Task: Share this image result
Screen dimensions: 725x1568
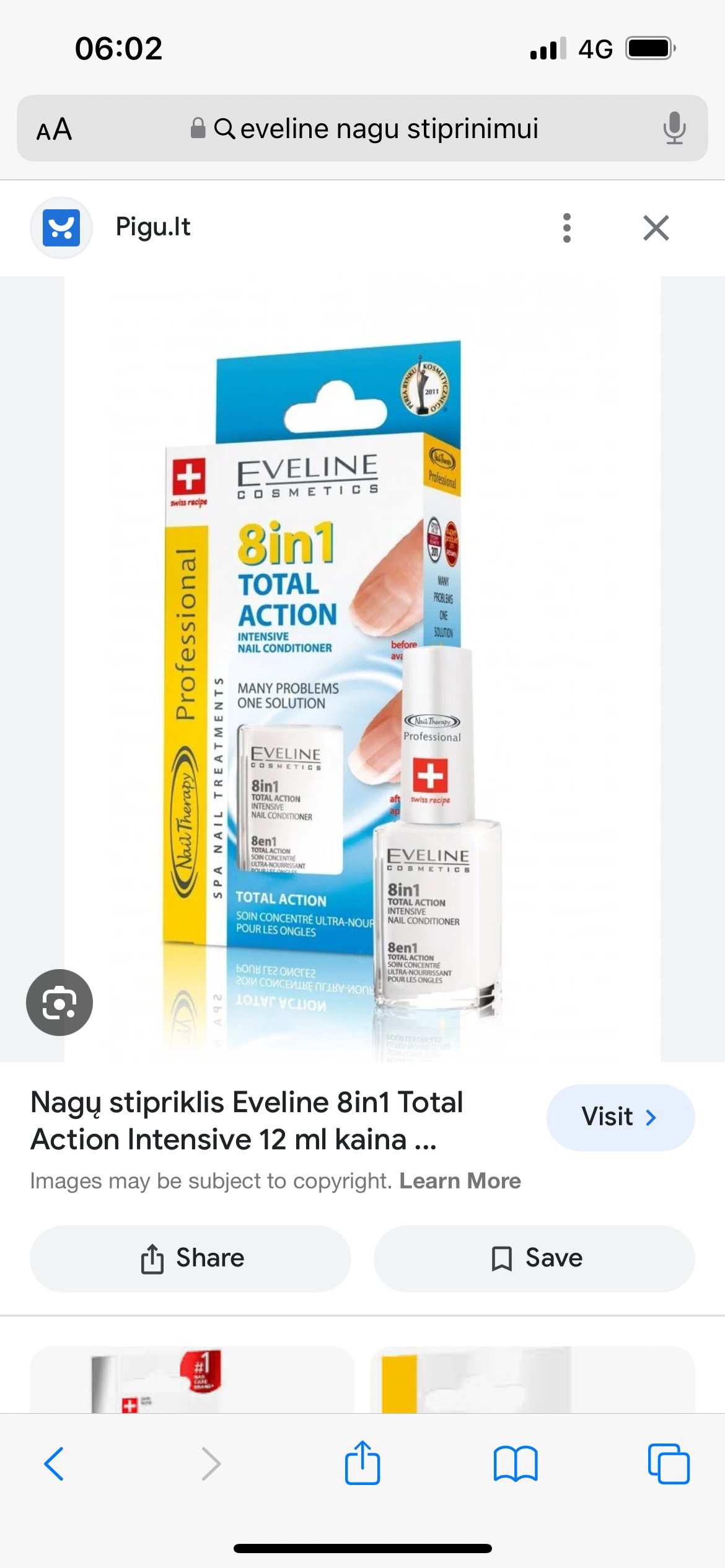Action: click(190, 1258)
